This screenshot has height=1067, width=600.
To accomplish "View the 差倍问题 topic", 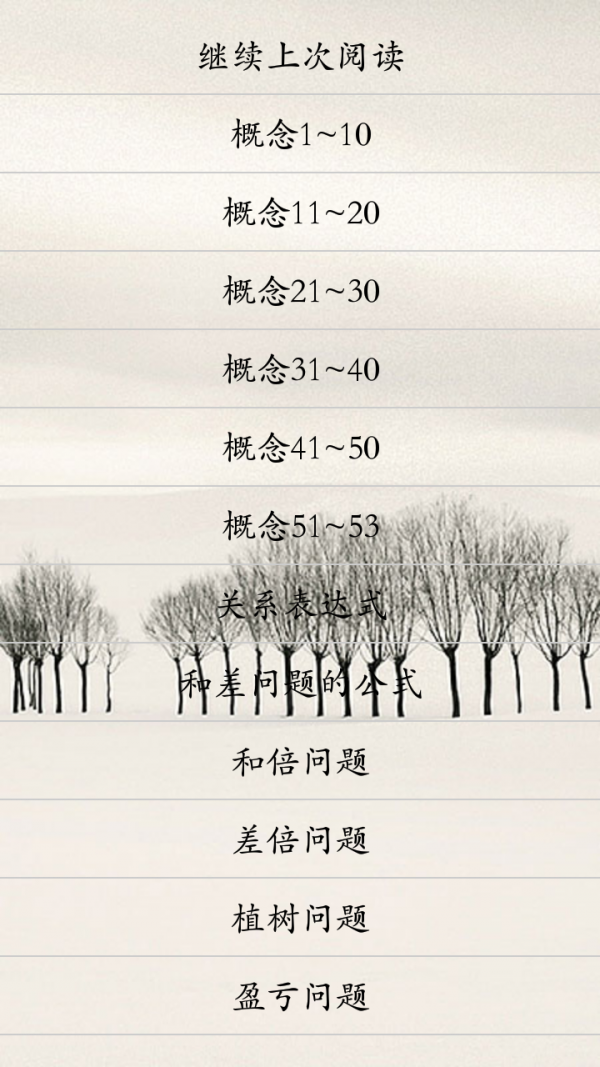I will click(300, 839).
